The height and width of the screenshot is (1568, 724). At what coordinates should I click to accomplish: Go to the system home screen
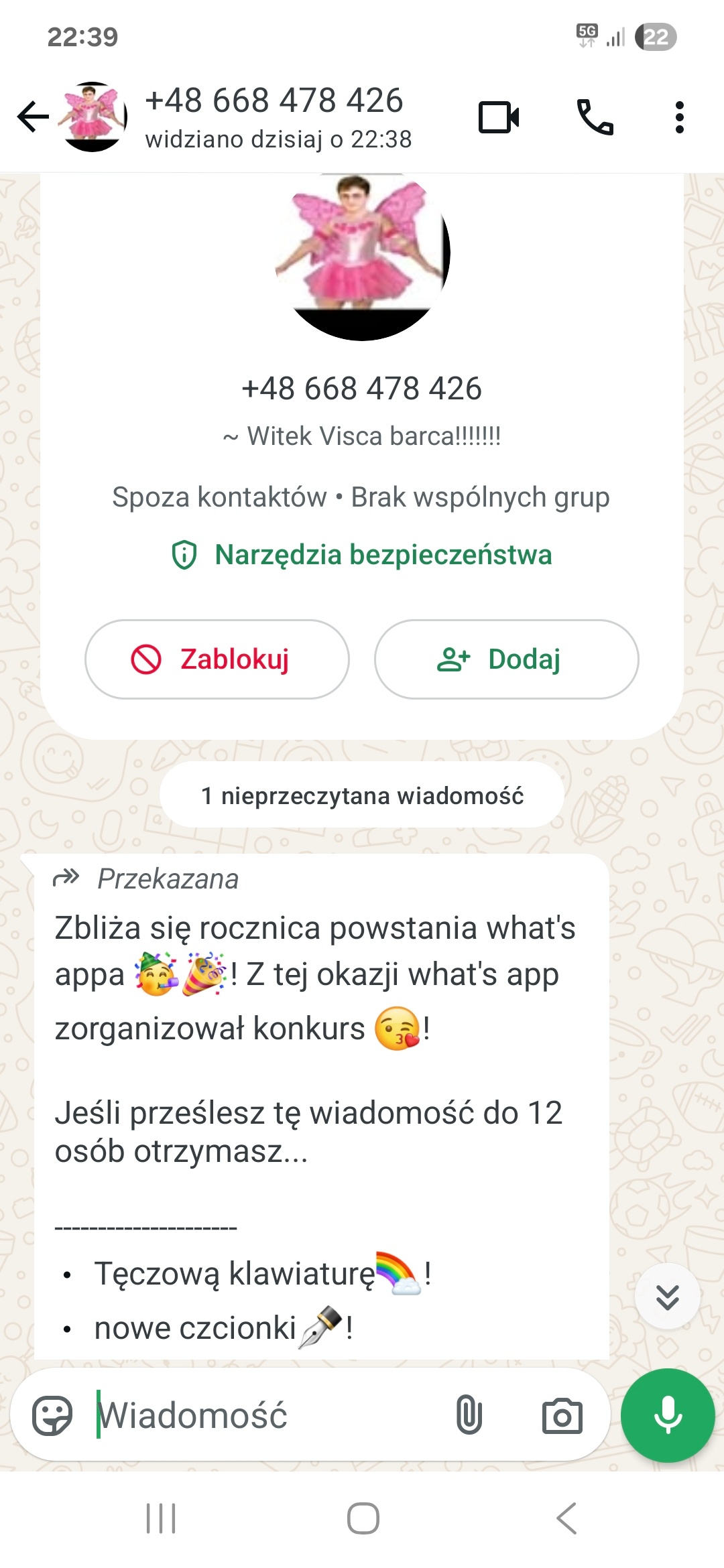(363, 1518)
